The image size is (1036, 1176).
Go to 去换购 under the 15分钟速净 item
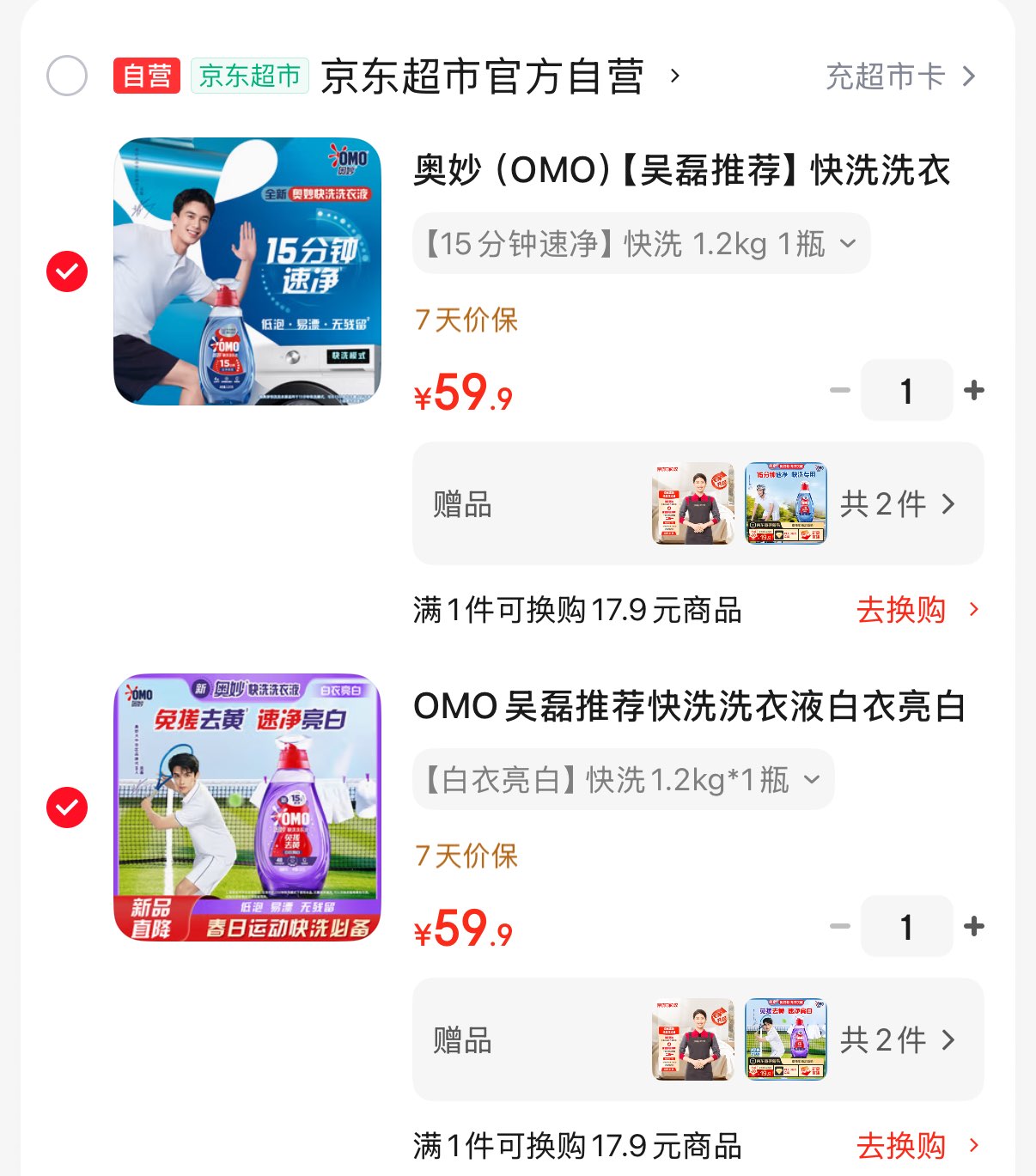tap(916, 610)
